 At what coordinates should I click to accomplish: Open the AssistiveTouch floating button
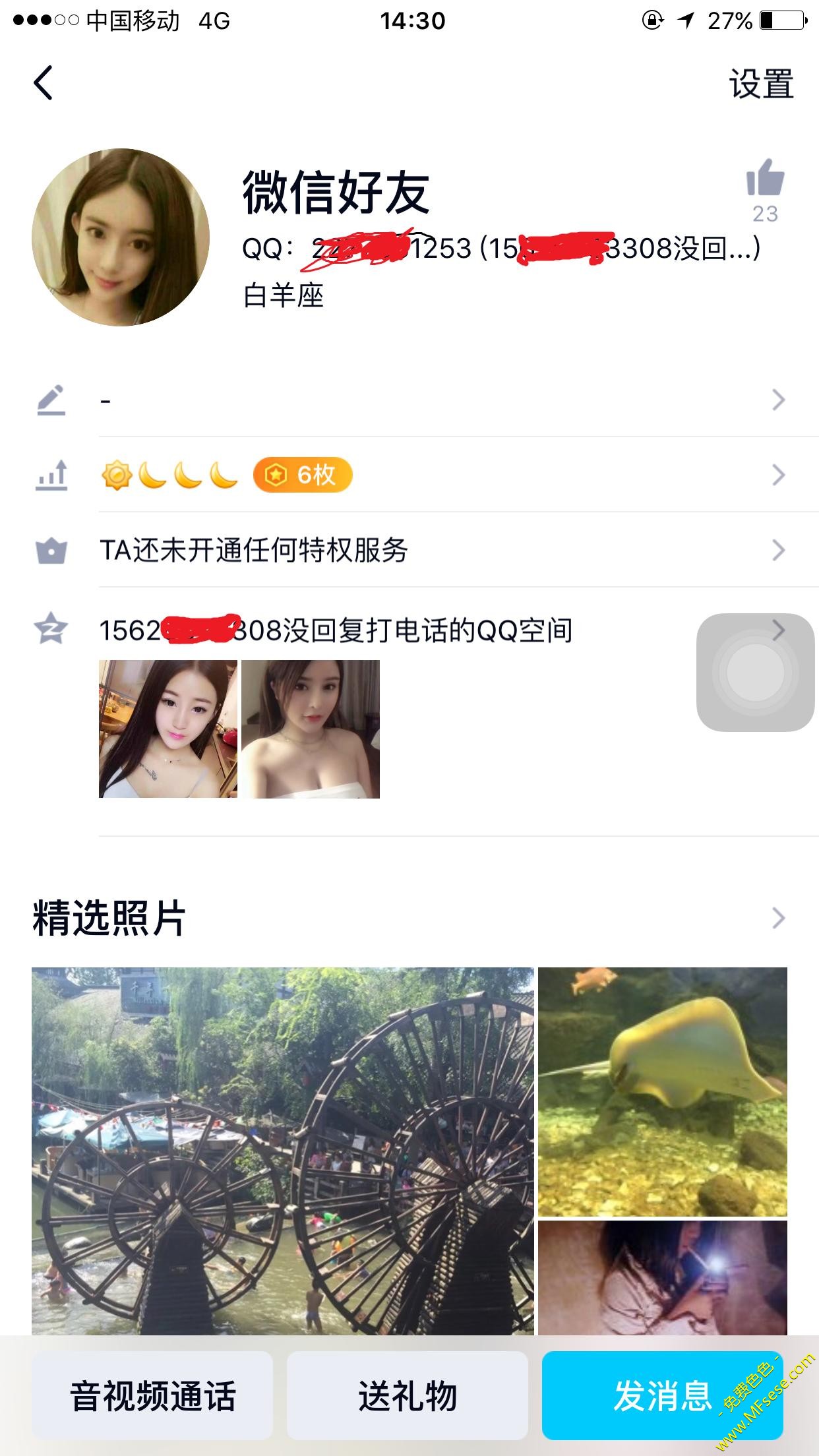click(x=755, y=673)
